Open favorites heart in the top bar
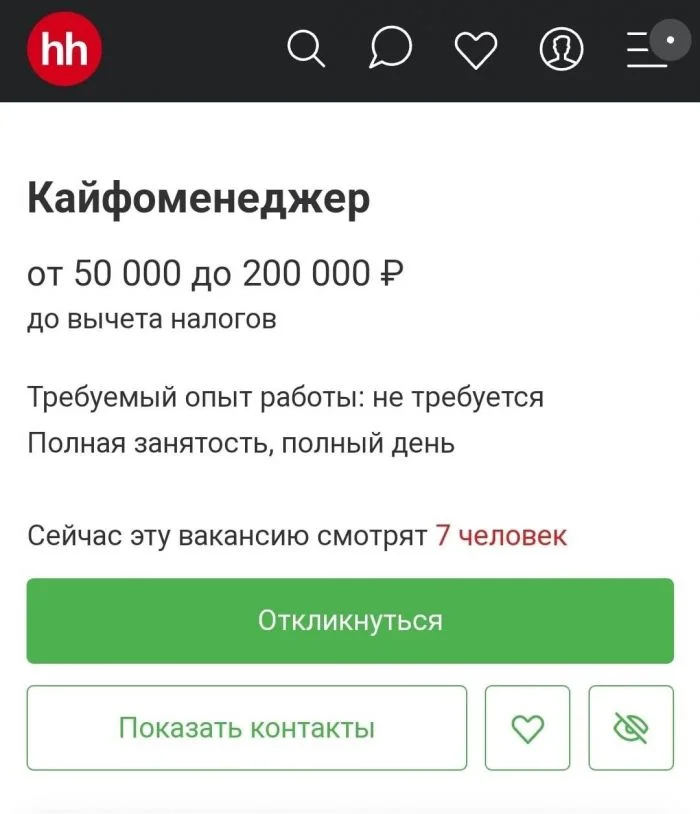 coord(475,50)
